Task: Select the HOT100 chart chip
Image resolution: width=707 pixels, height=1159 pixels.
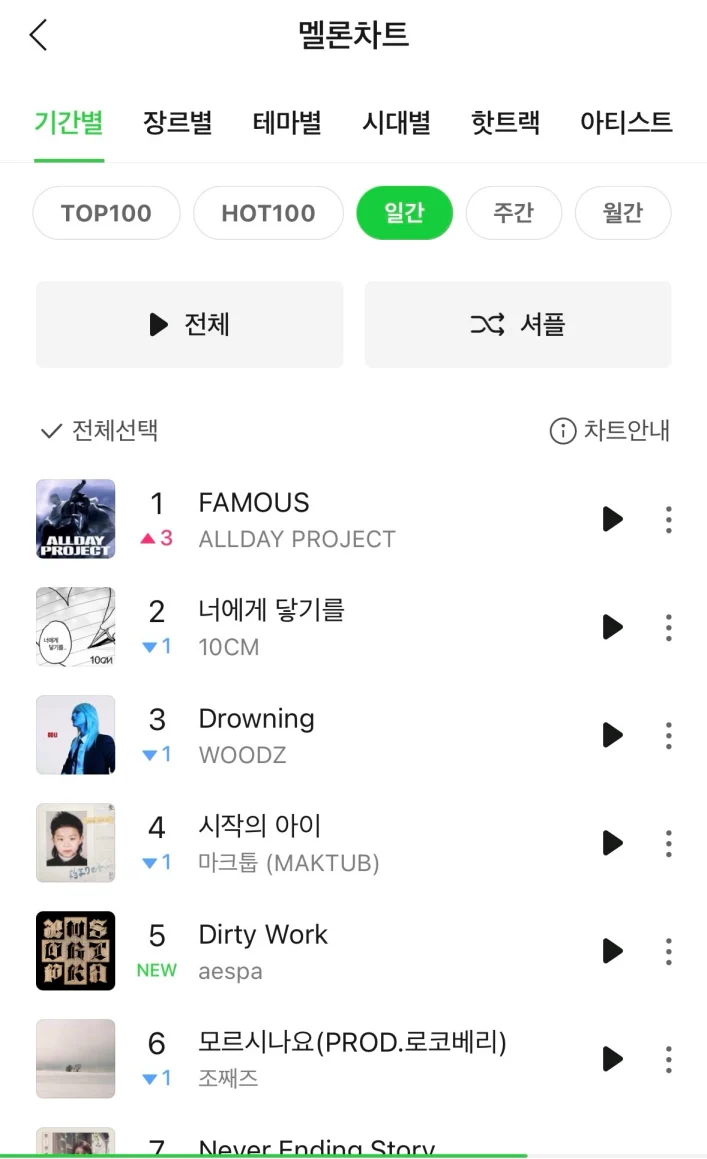Action: click(268, 213)
